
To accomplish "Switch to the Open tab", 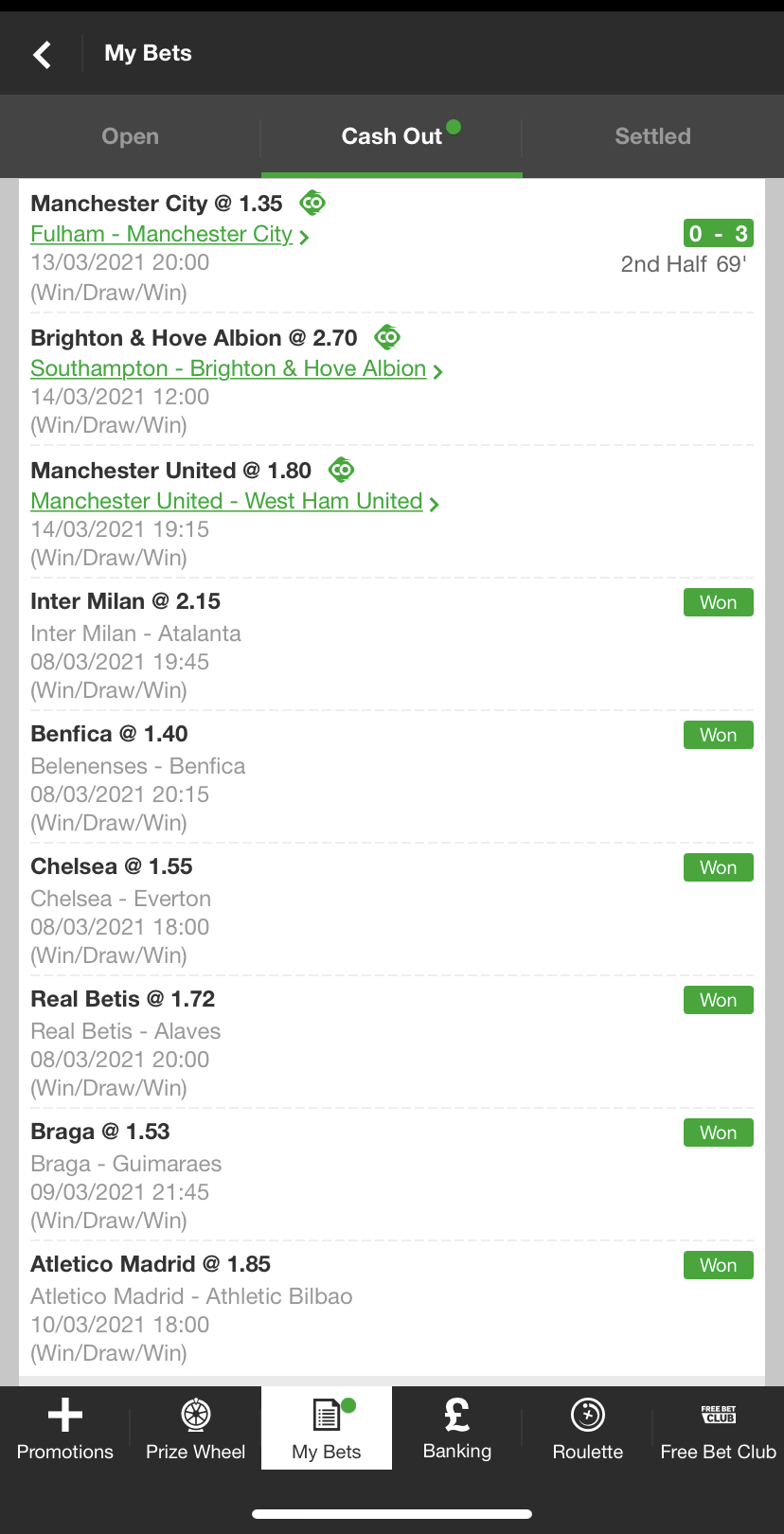I will click(131, 136).
